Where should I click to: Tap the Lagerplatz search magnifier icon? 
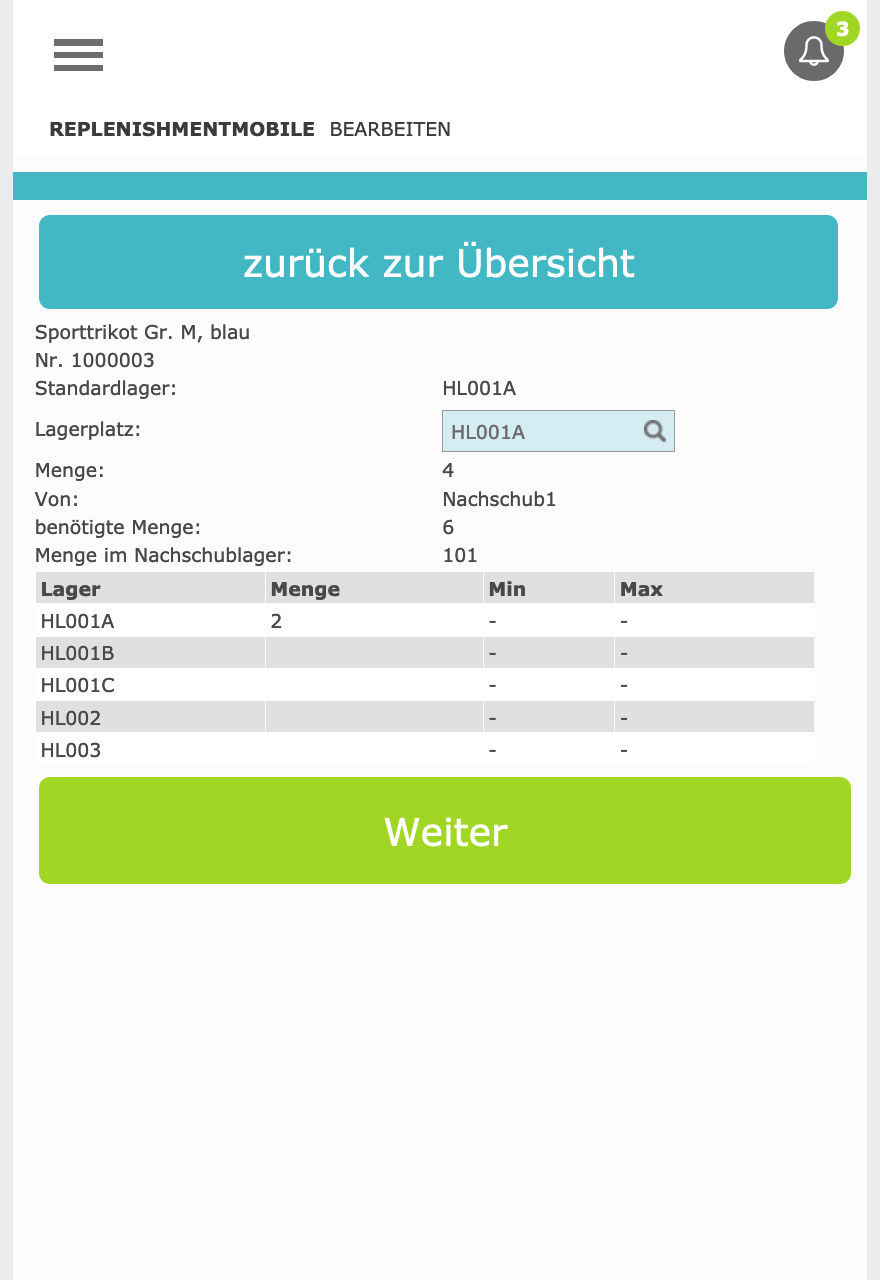point(654,431)
